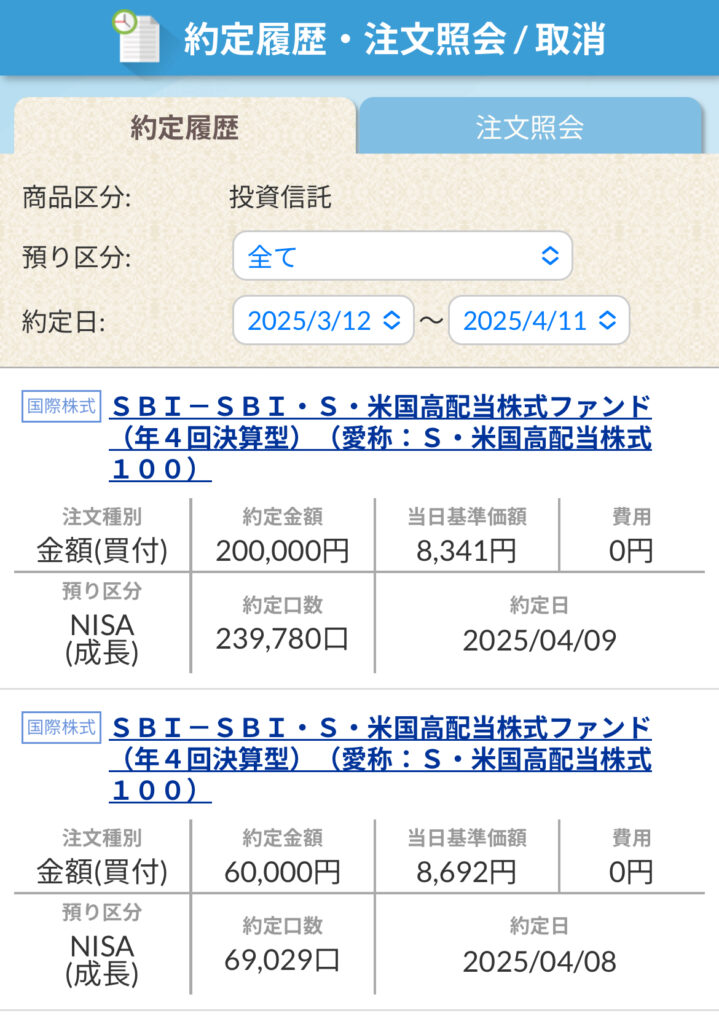Switch to the 注文照会 tab

[x=530, y=127]
